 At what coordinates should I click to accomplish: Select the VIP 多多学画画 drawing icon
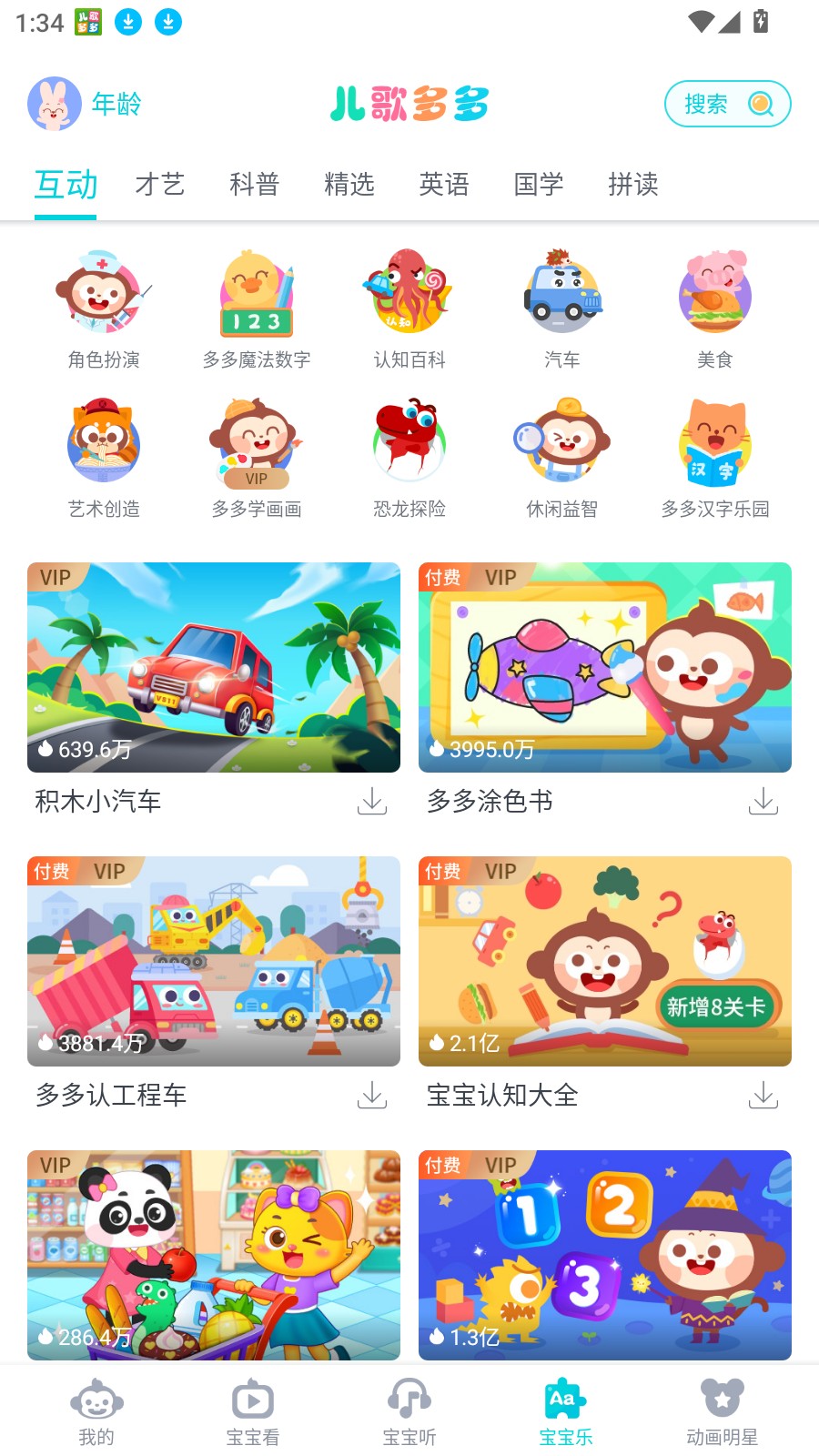pyautogui.click(x=255, y=444)
